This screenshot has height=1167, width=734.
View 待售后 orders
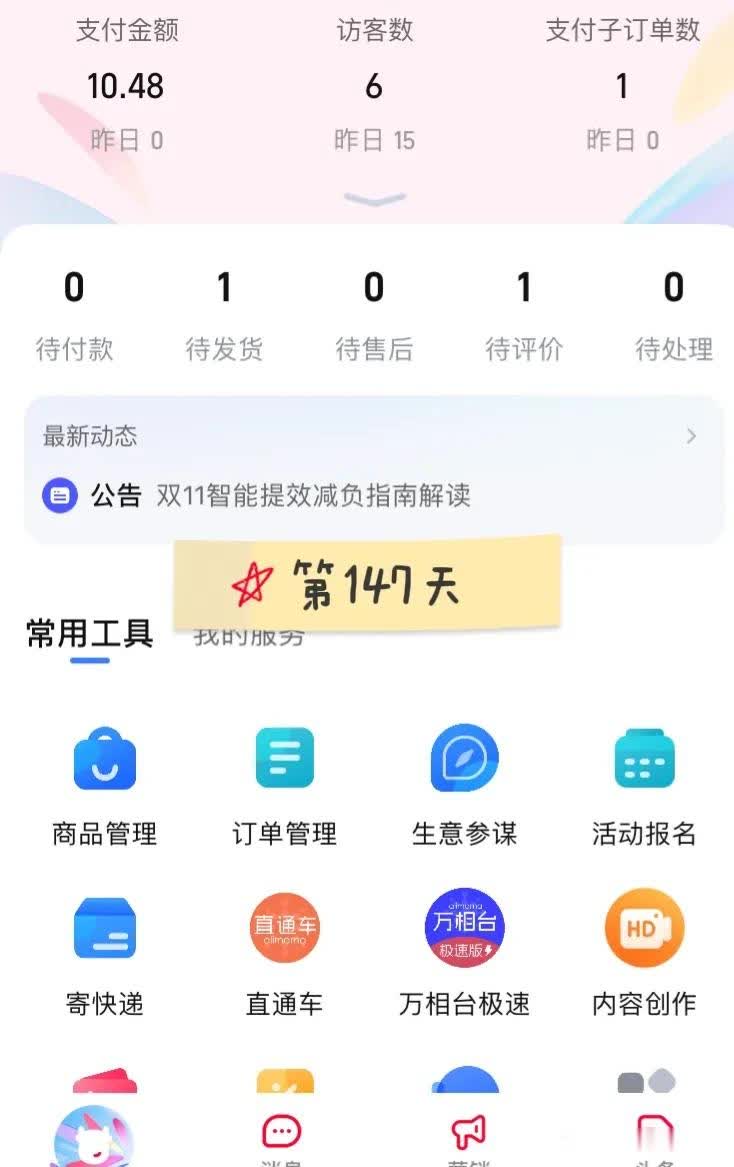(374, 315)
